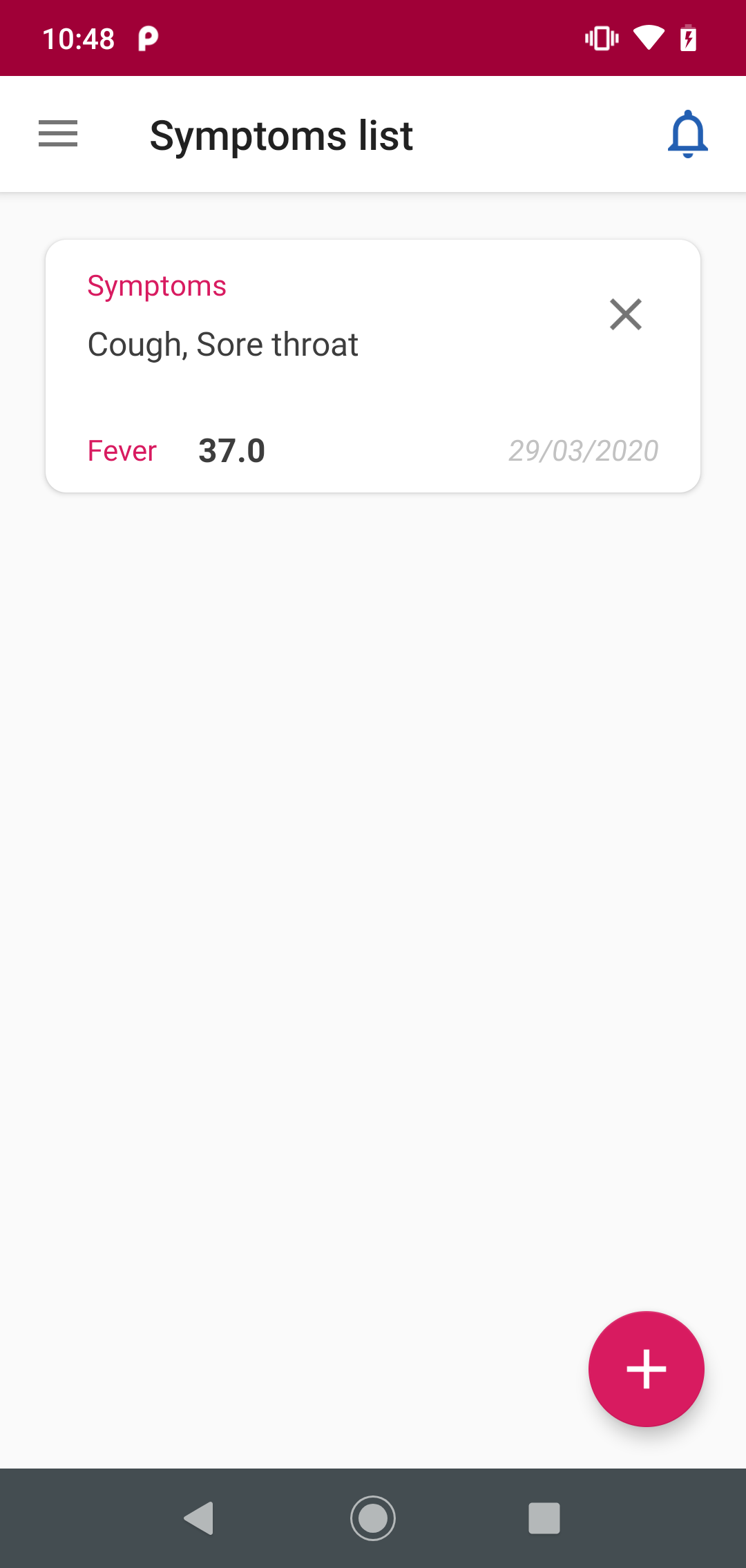Go back using system navigation

pos(199,1518)
